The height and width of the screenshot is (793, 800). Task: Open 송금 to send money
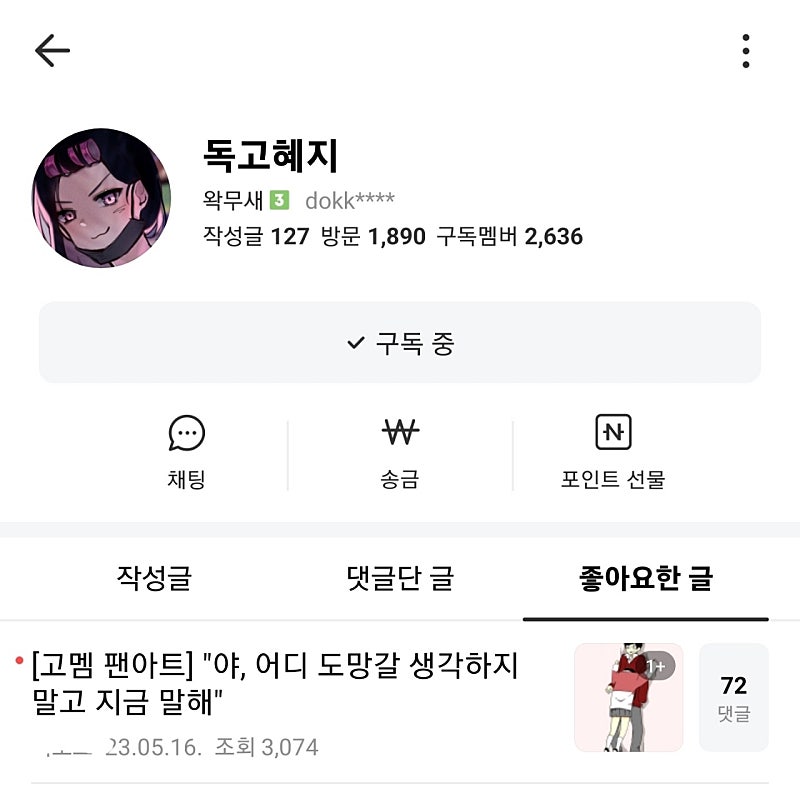click(400, 453)
